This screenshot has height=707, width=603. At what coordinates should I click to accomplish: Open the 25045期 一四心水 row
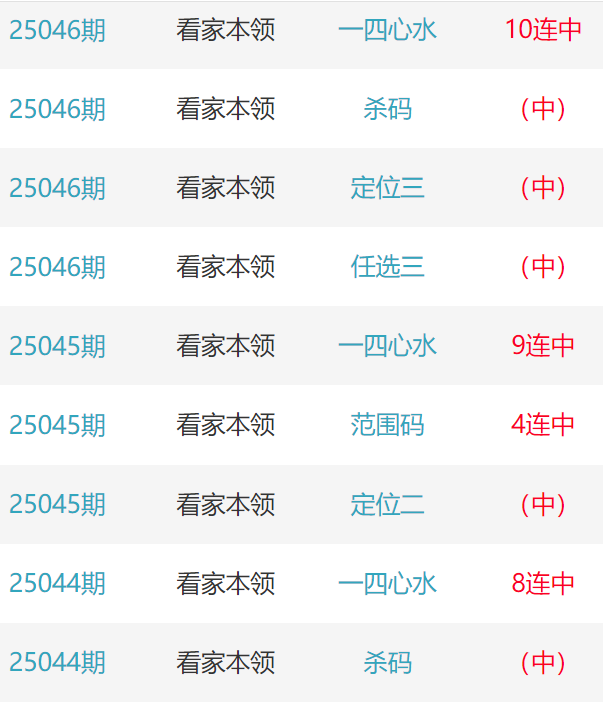point(387,346)
